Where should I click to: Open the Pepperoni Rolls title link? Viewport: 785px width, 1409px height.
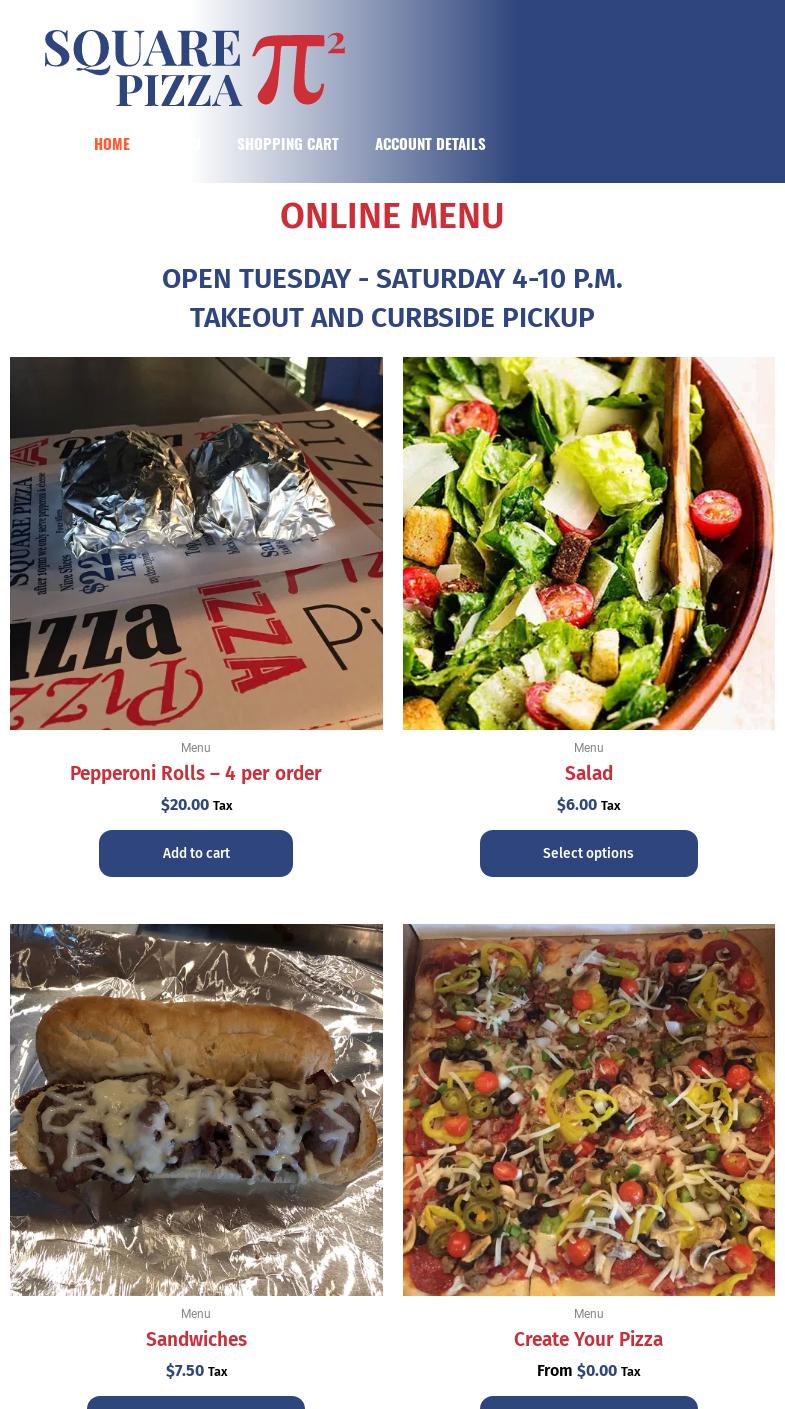pos(196,773)
